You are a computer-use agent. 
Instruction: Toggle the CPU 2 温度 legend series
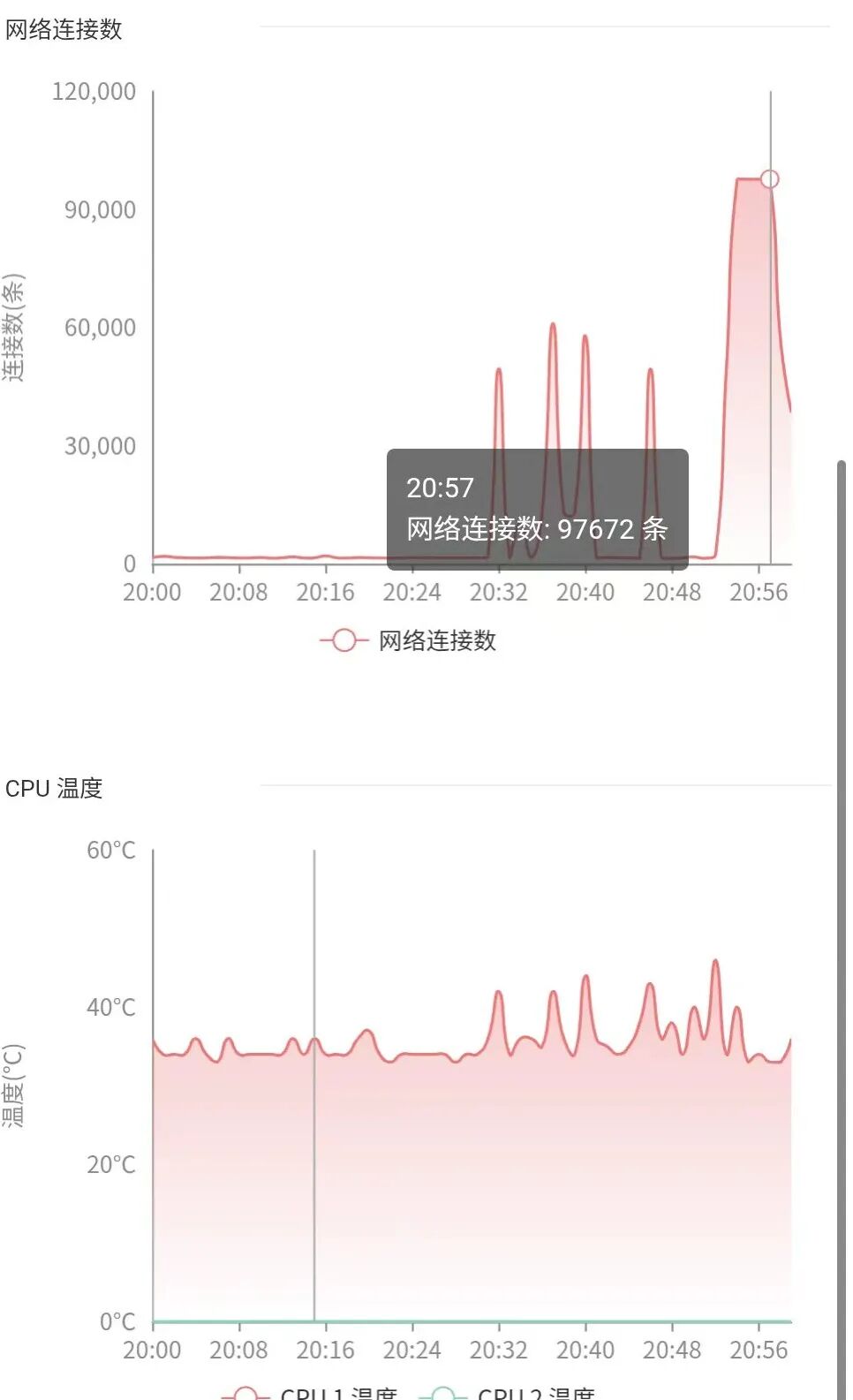click(509, 1394)
